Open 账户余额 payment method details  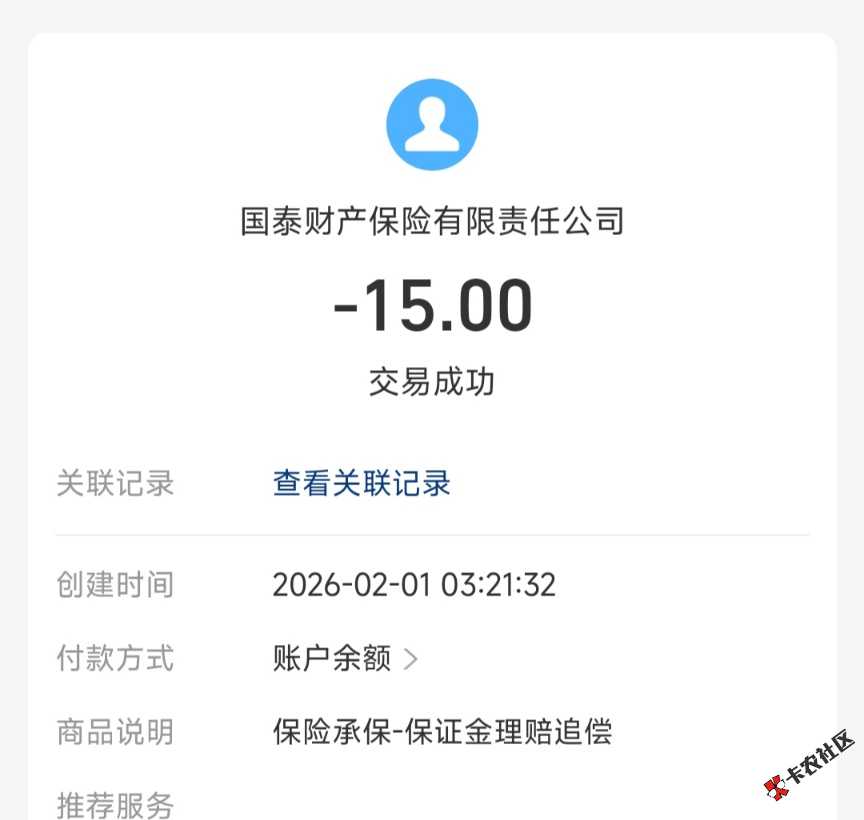tap(343, 659)
